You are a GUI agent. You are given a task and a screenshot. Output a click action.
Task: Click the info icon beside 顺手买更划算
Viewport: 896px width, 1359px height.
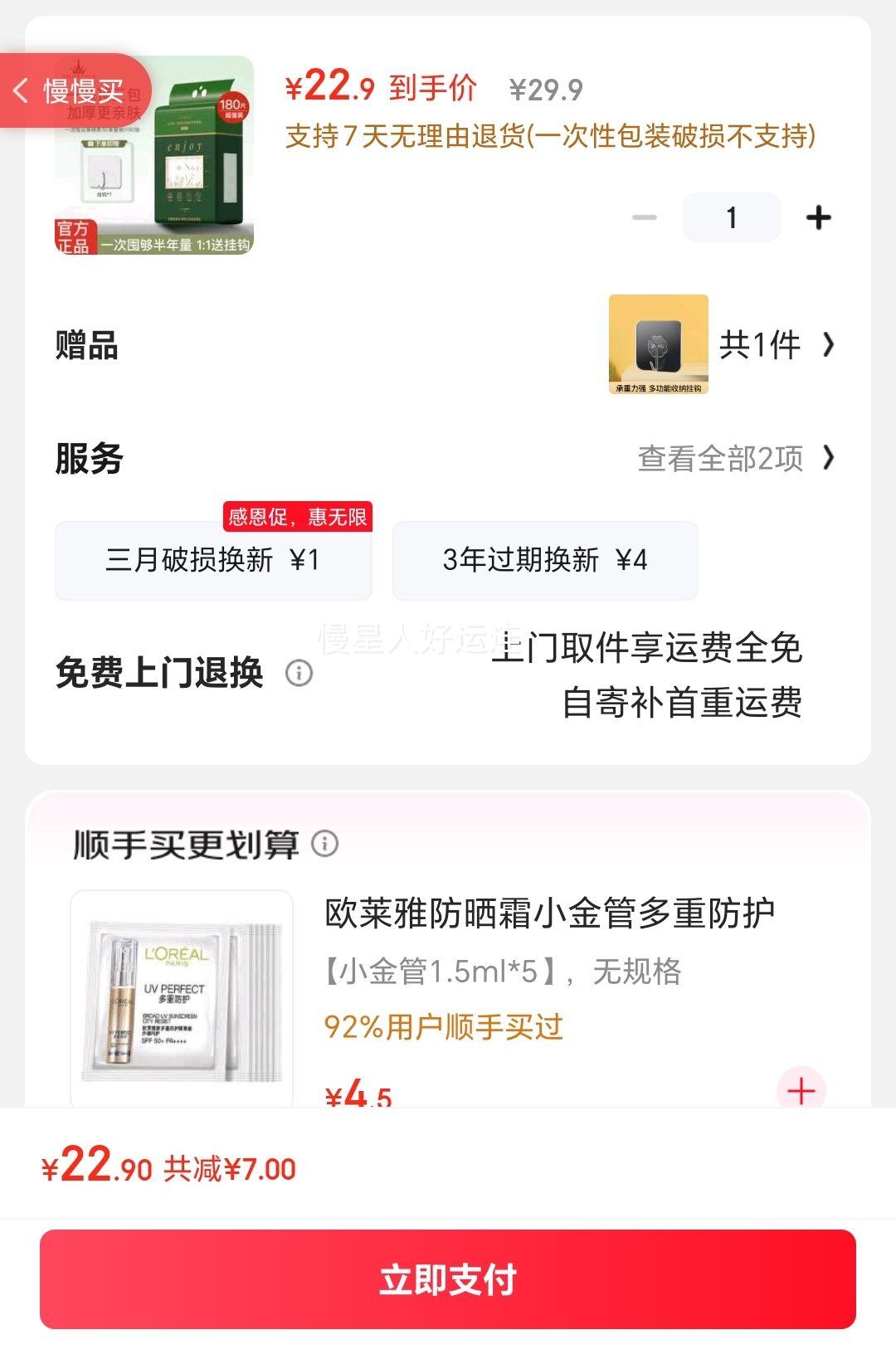point(324,844)
